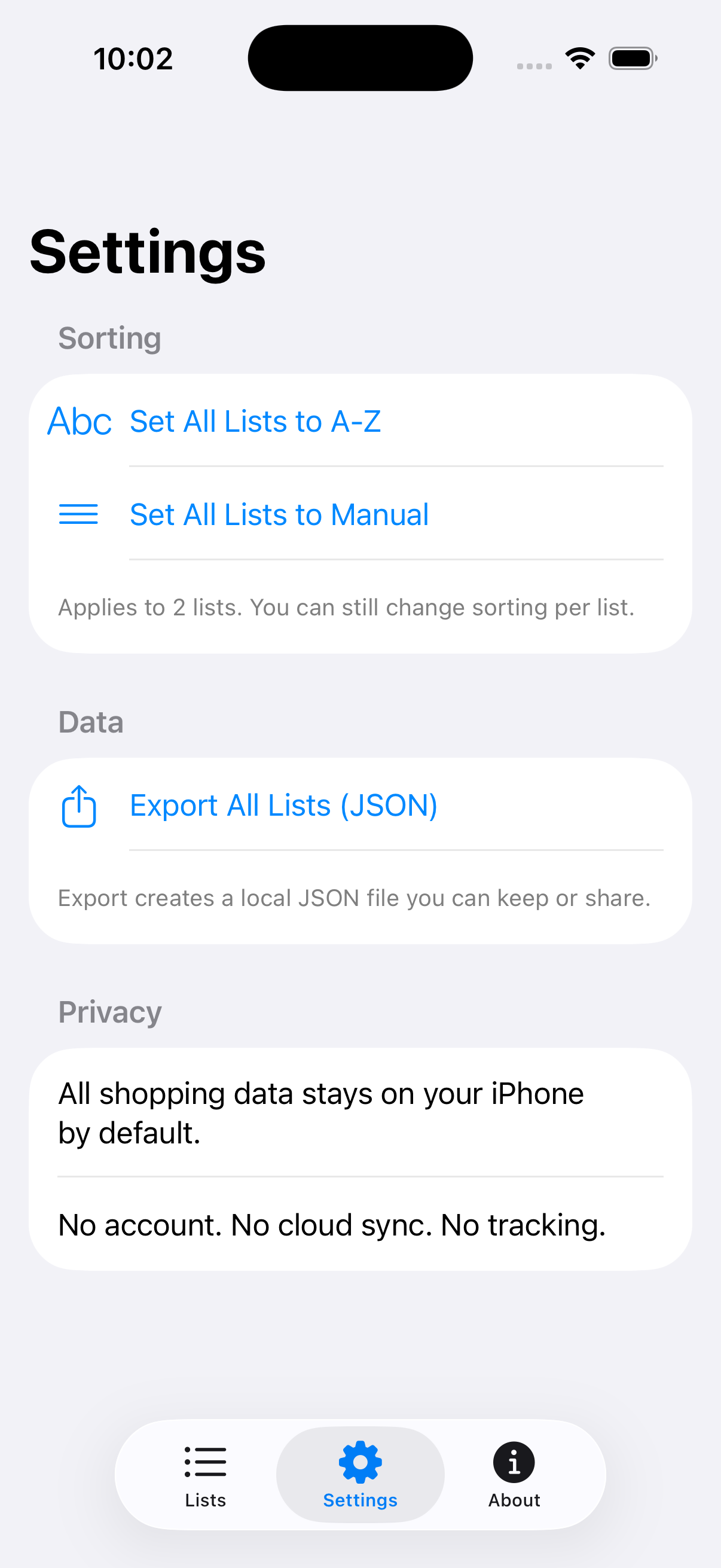Tap Set All Lists to A-Z
The image size is (721, 1568).
[x=255, y=420]
